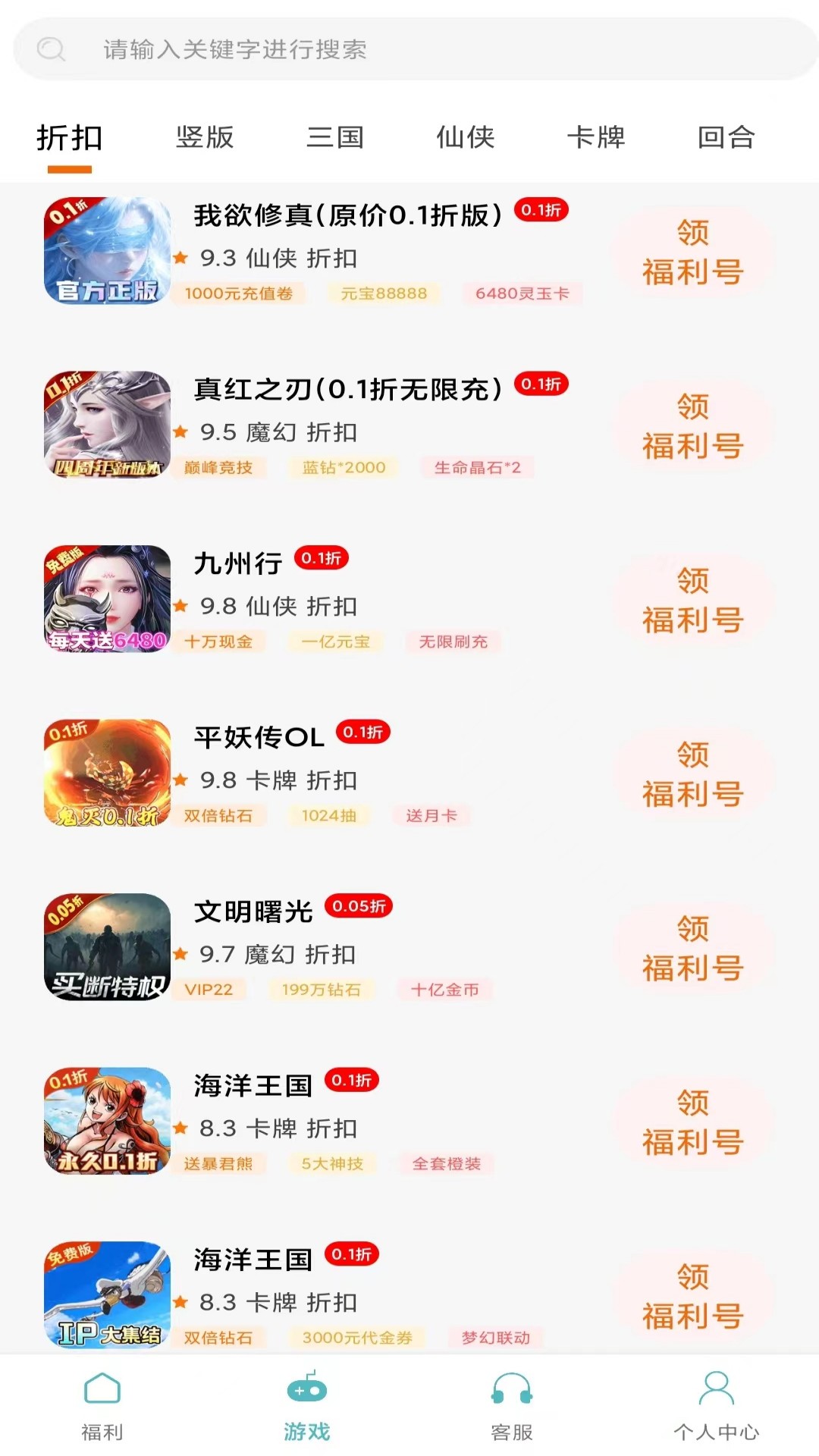The image size is (819, 1456).
Task: Switch to the 三国 tab
Action: 335,138
